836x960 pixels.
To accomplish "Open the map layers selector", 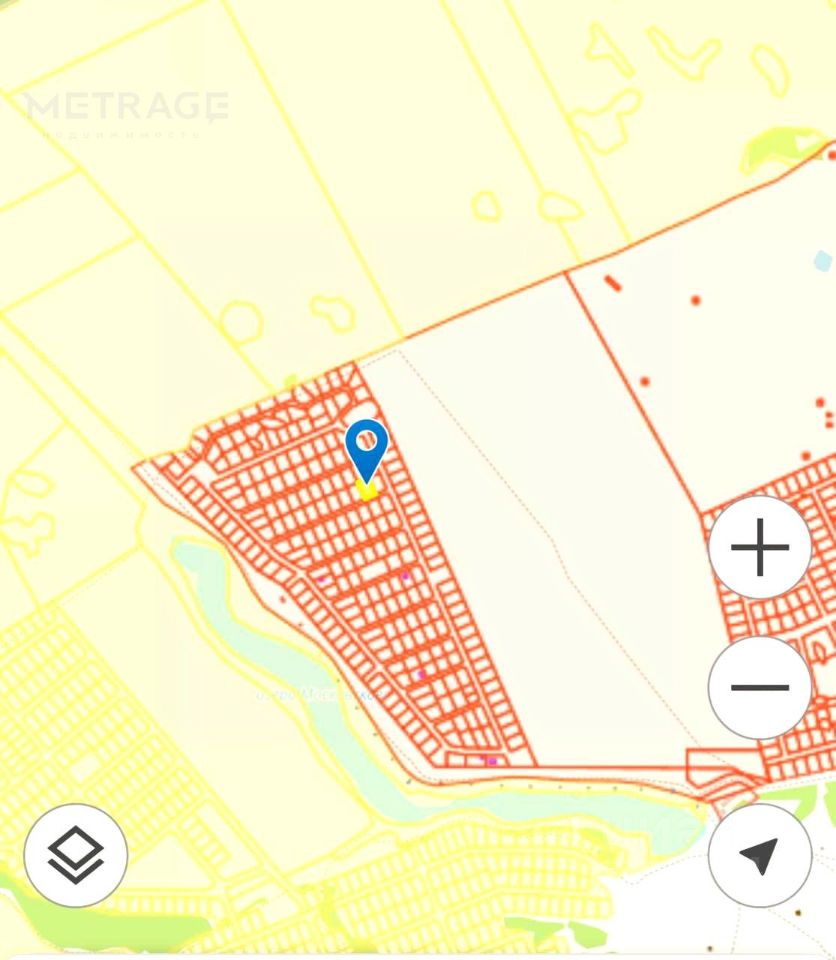I will [76, 856].
